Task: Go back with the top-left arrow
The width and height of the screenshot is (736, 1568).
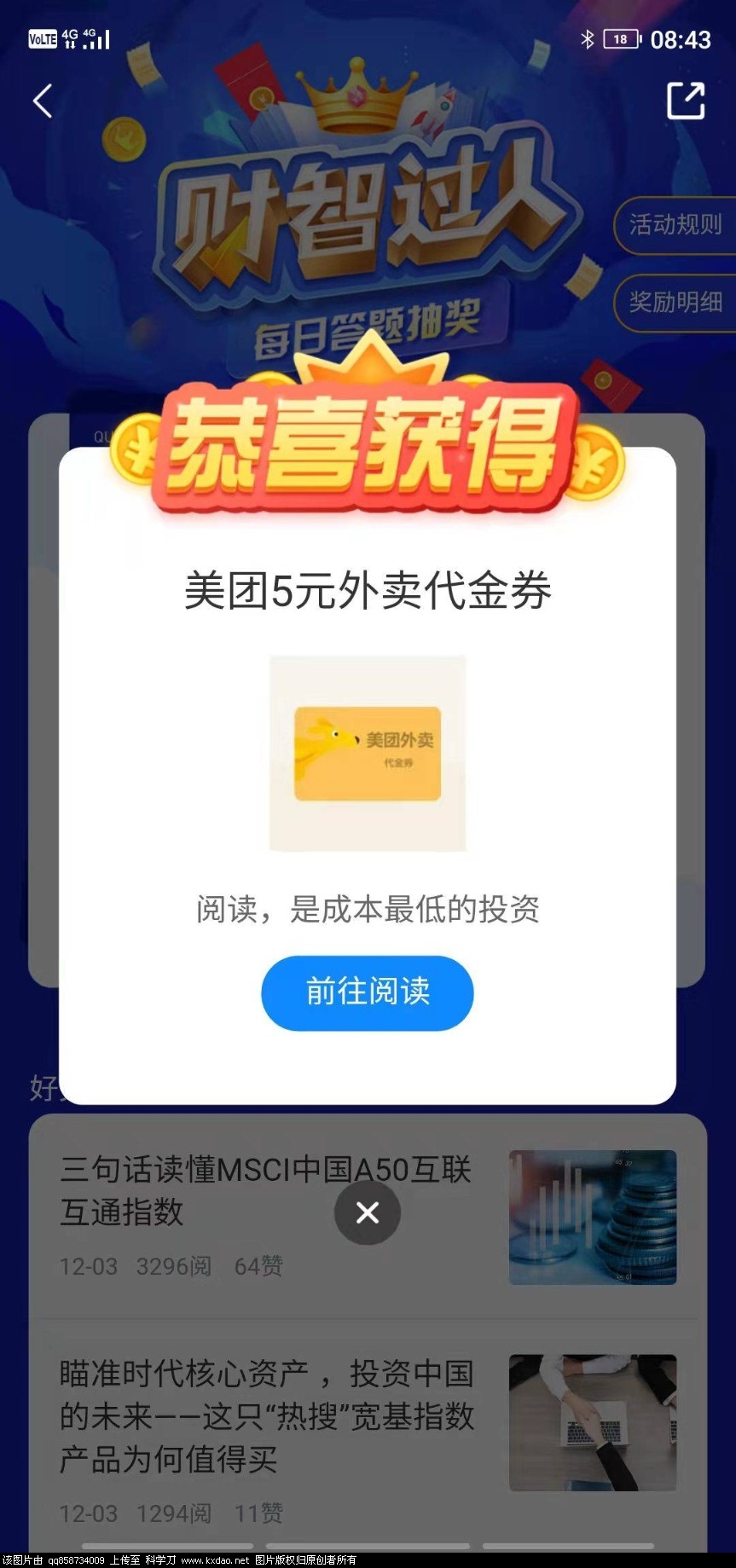Action: coord(43,101)
